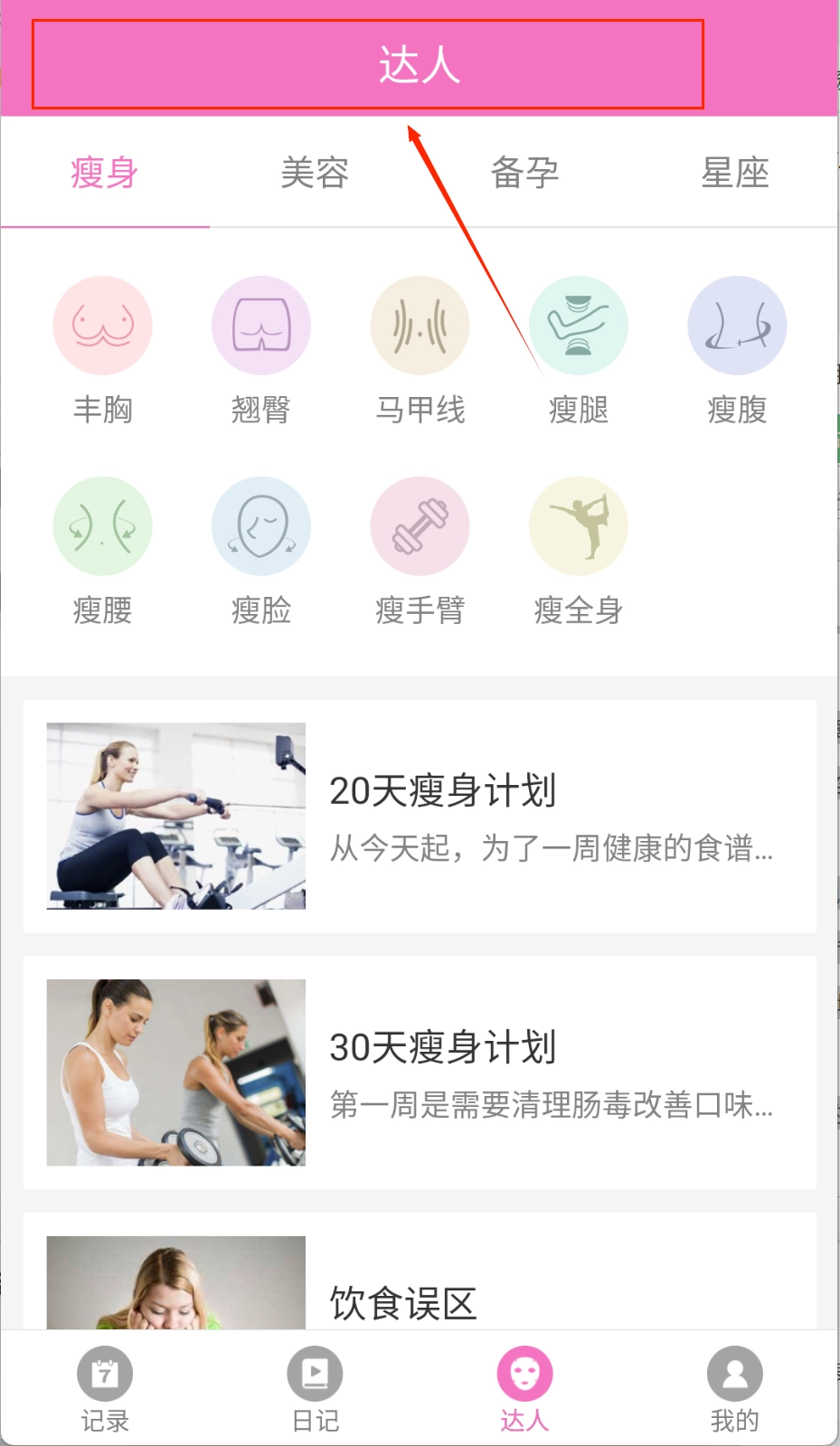Image resolution: width=840 pixels, height=1446 pixels.
Task: Go to the 日记 tab
Action: pyautogui.click(x=315, y=1389)
